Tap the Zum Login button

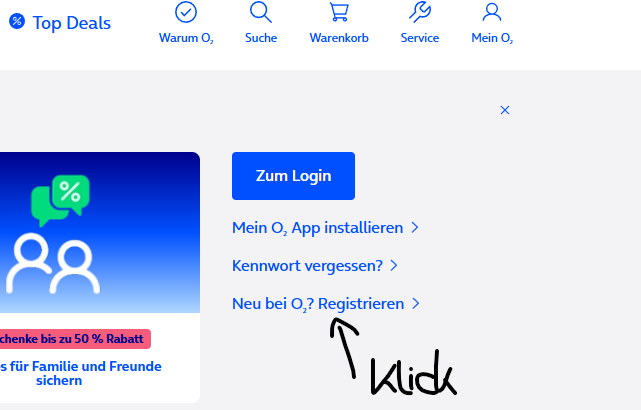click(x=293, y=176)
